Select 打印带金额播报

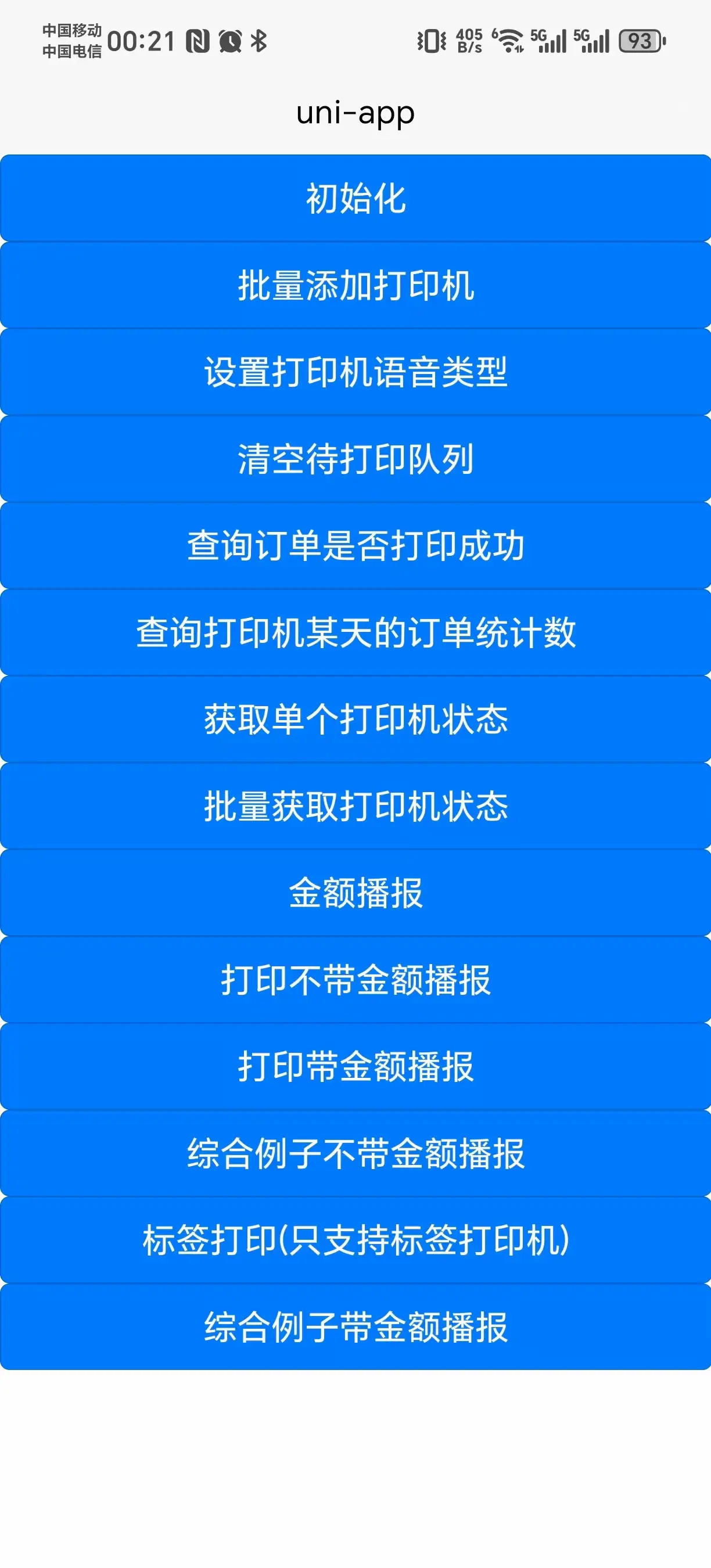355,1066
